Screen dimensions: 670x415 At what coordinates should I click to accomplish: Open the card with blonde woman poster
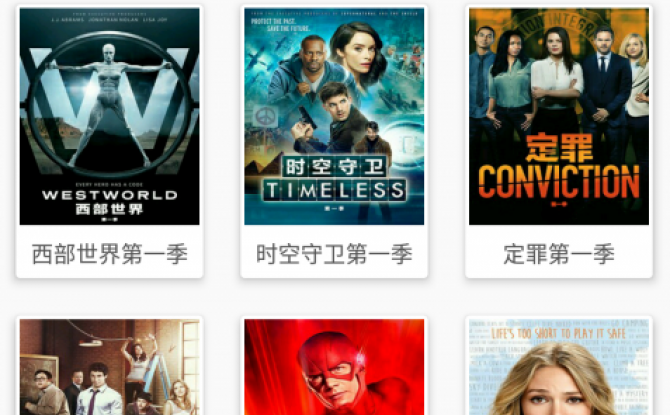(x=558, y=368)
